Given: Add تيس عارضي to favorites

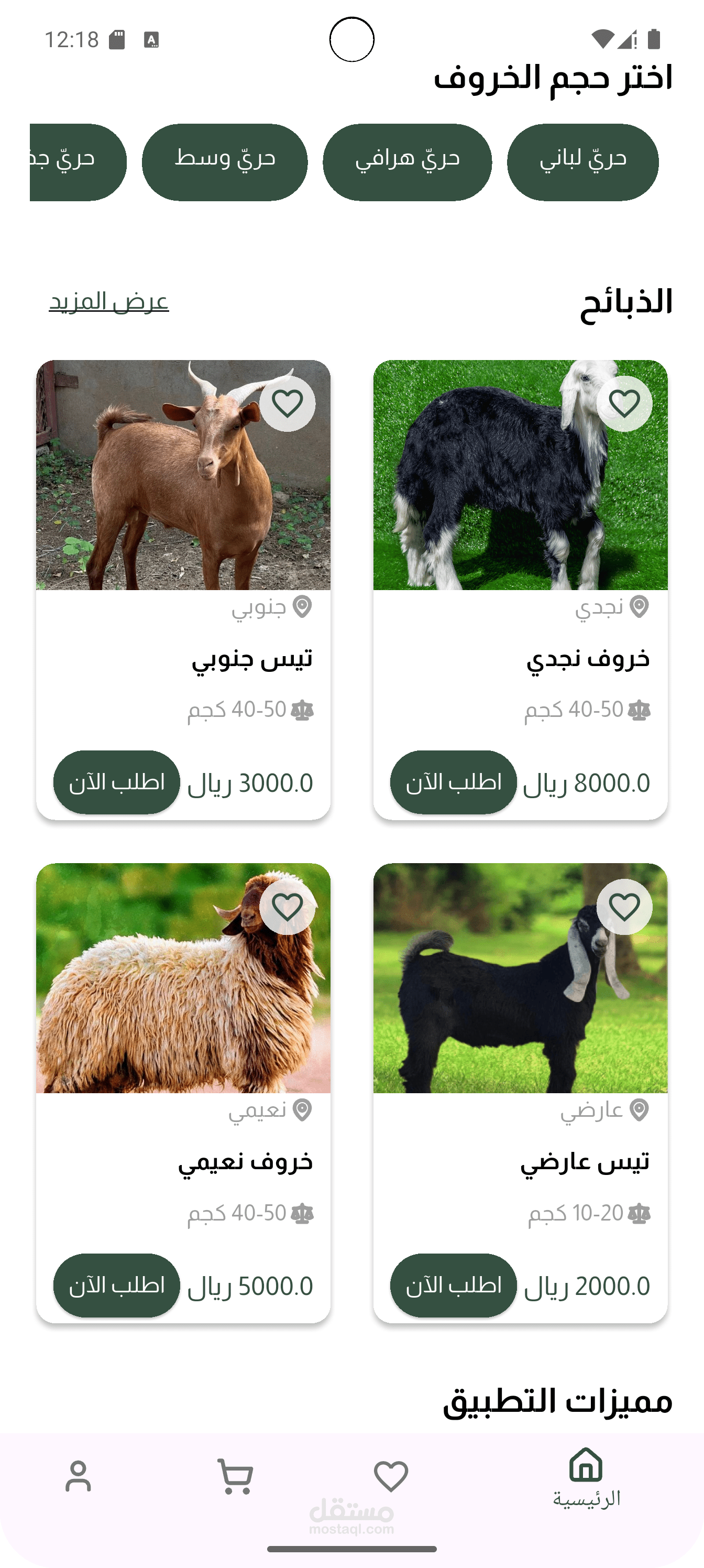Looking at the screenshot, I should coord(624,907).
